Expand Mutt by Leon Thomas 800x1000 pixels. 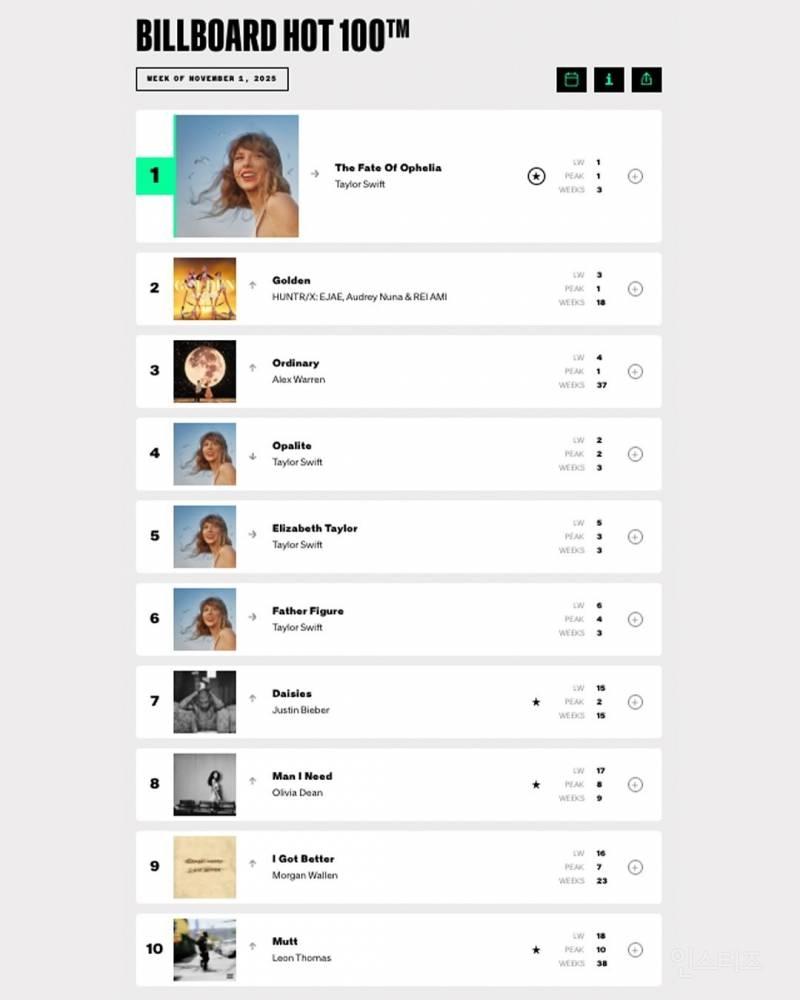(635, 950)
